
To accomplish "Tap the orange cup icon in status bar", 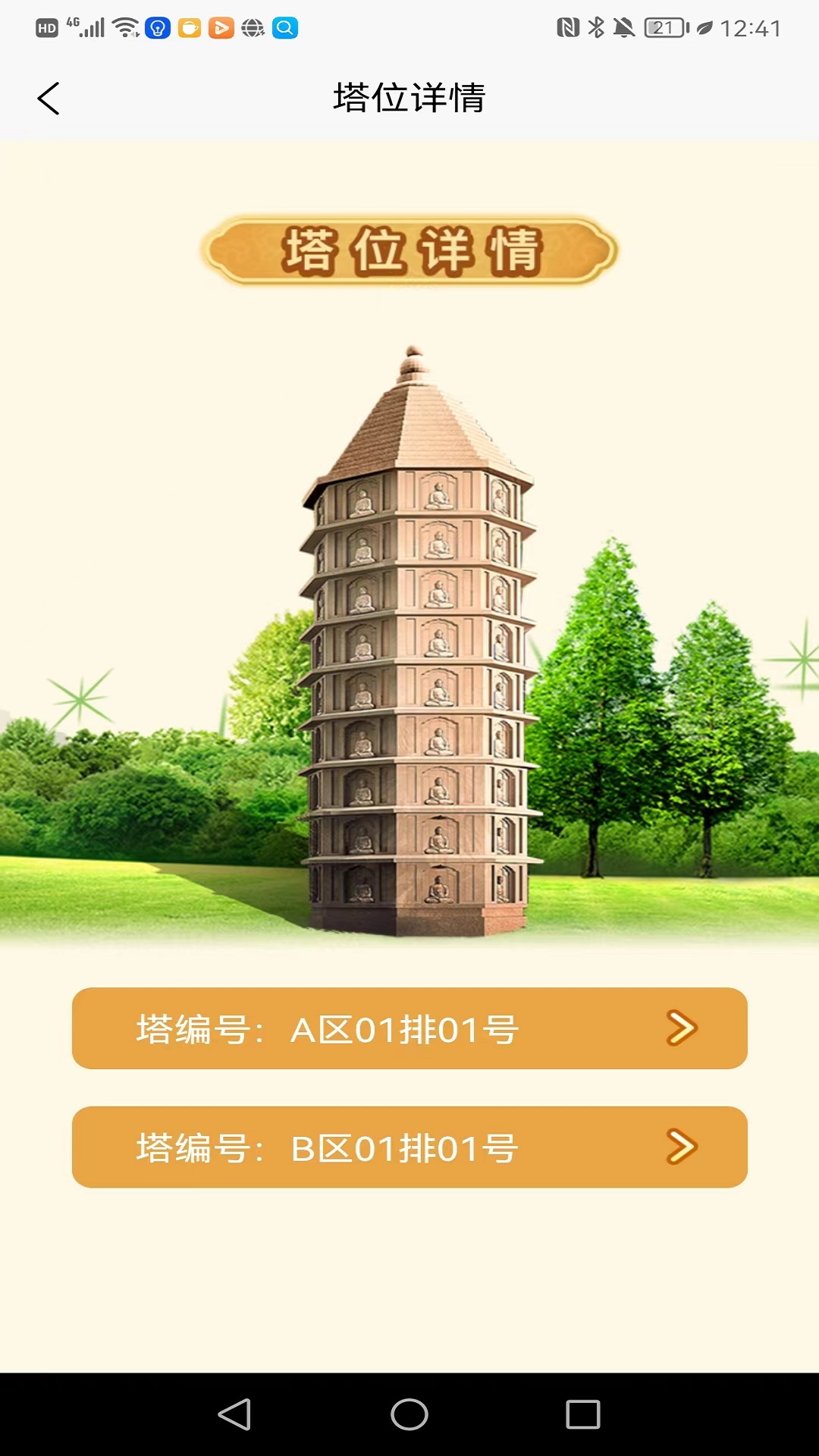I will [x=189, y=27].
